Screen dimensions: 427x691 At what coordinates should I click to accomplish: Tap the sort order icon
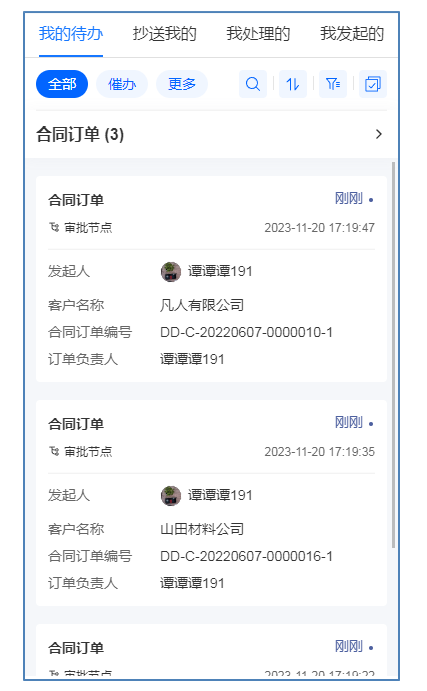tap(293, 84)
